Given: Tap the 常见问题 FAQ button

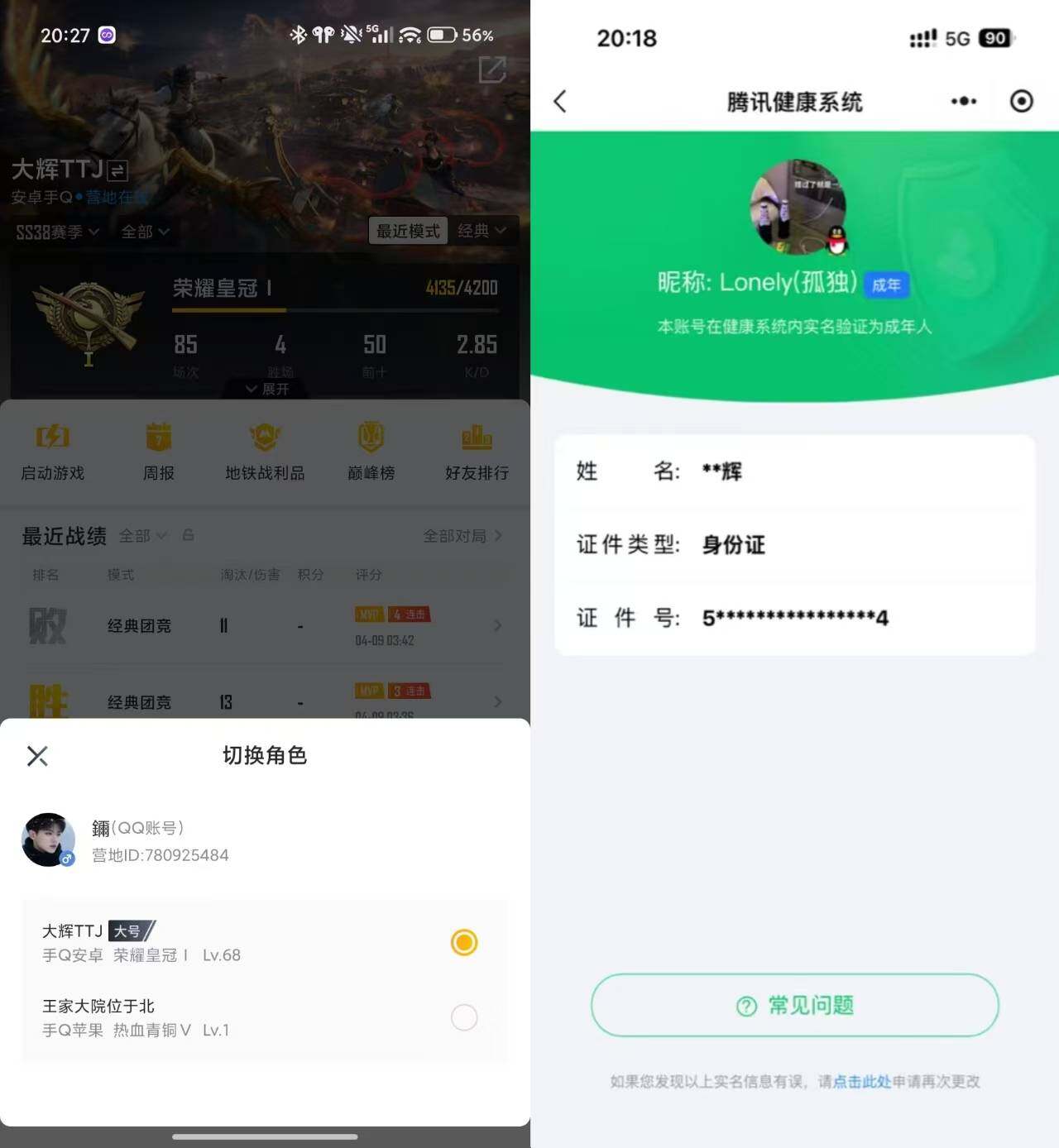Looking at the screenshot, I should (x=793, y=1005).
